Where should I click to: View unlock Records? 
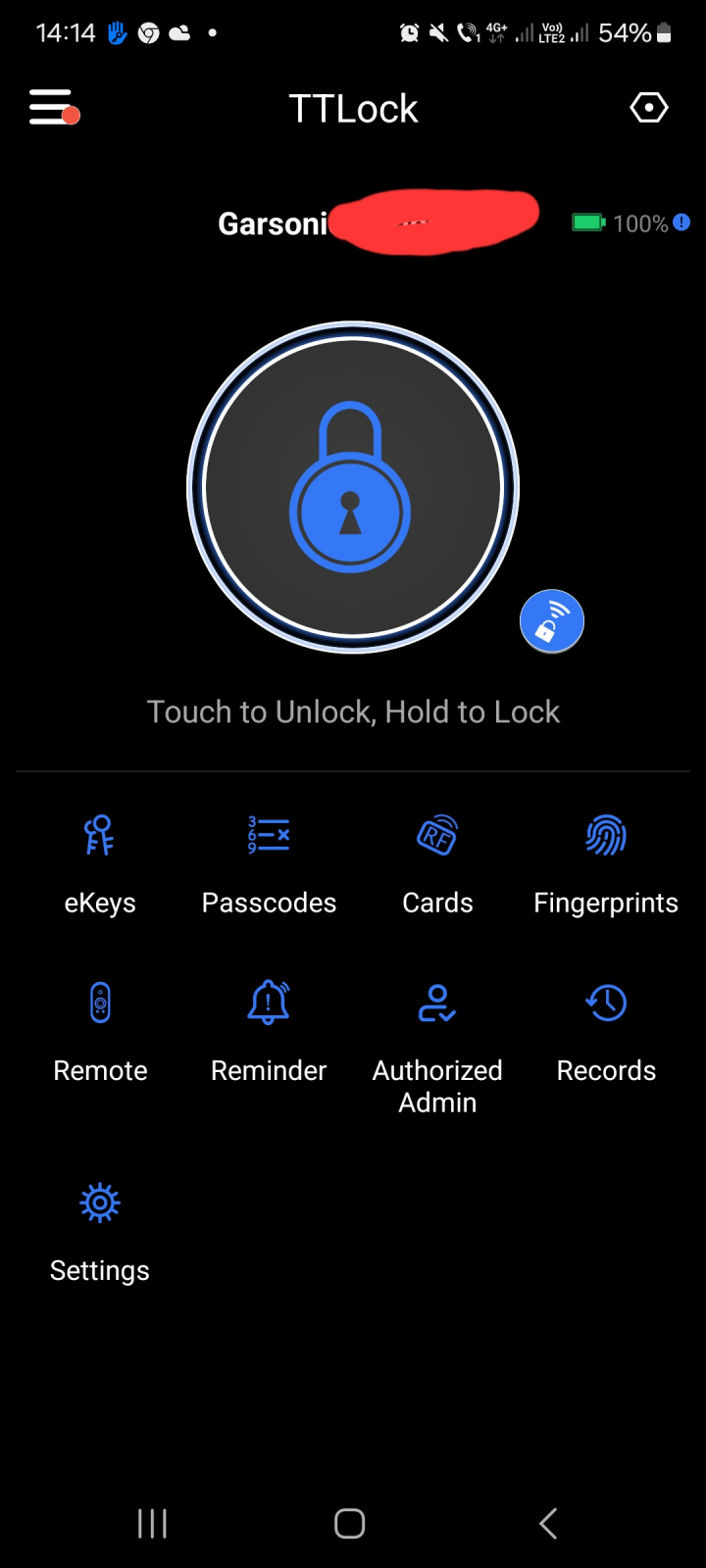click(606, 1033)
